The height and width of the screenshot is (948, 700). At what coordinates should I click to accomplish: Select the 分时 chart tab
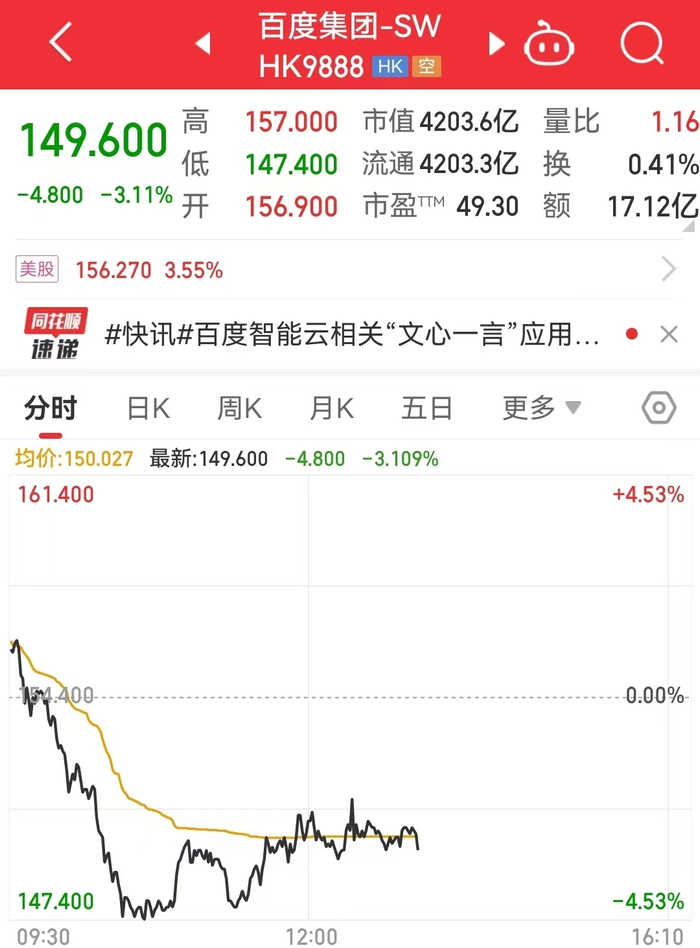point(51,408)
